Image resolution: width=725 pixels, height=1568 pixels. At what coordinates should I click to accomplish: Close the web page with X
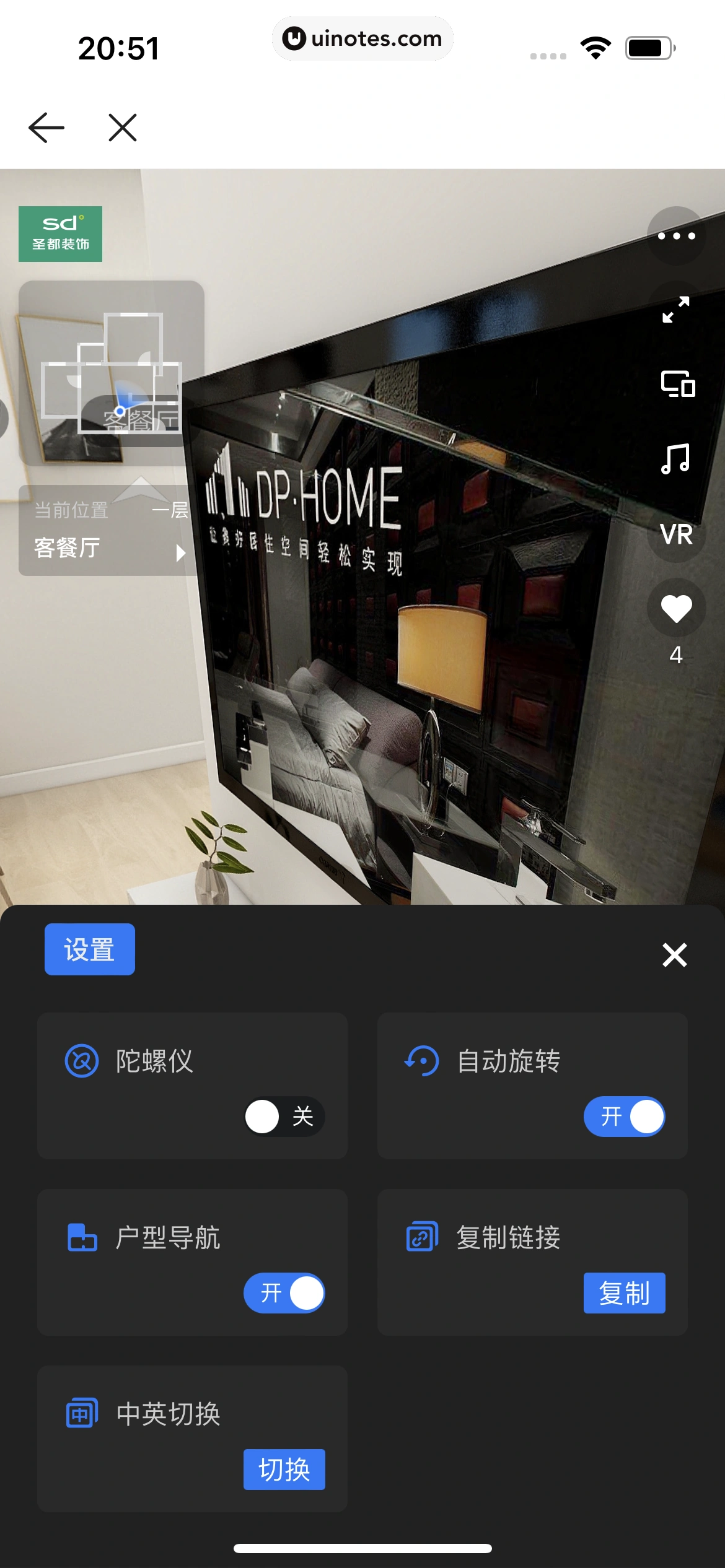click(123, 128)
